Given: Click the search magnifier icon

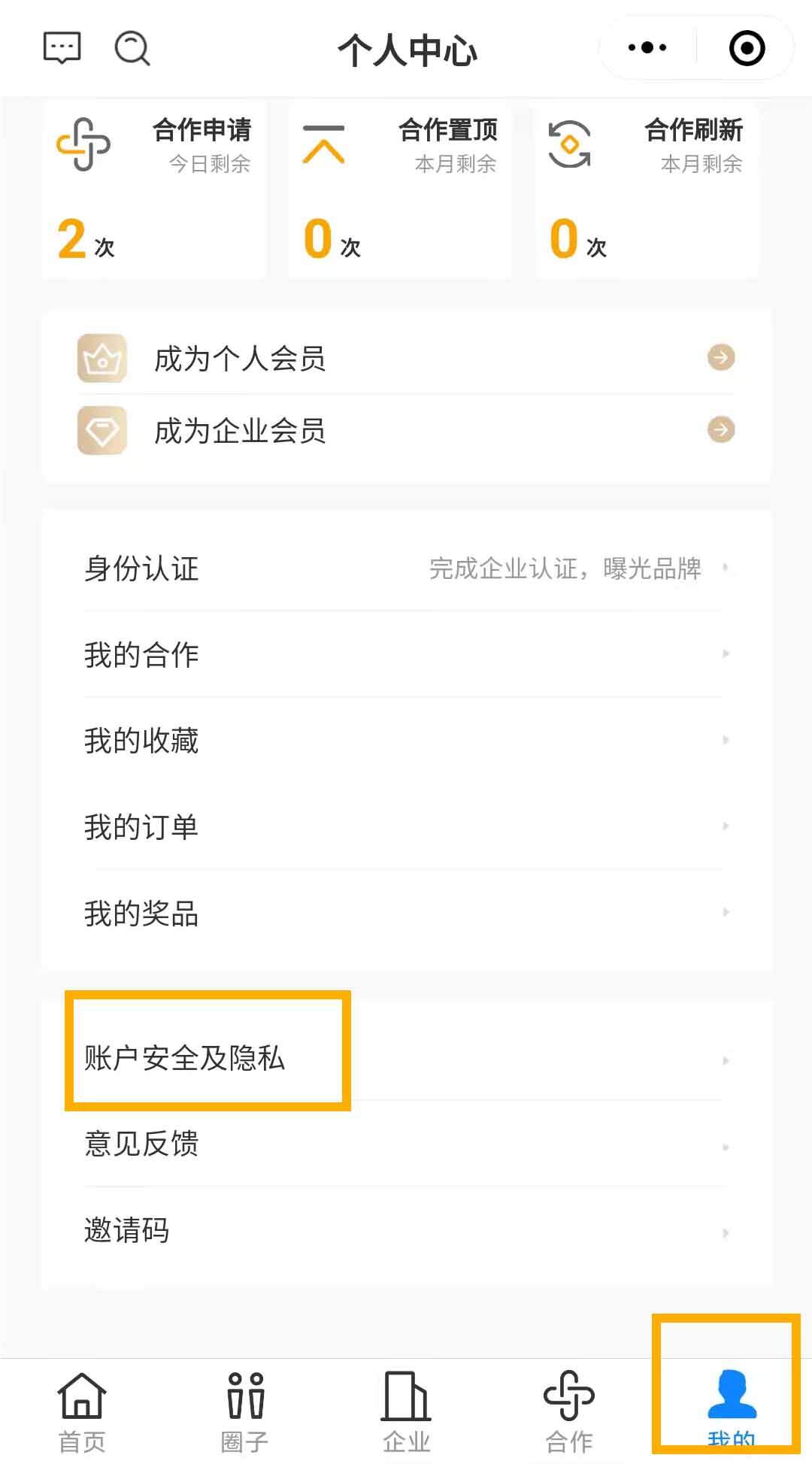Looking at the screenshot, I should click(x=132, y=50).
